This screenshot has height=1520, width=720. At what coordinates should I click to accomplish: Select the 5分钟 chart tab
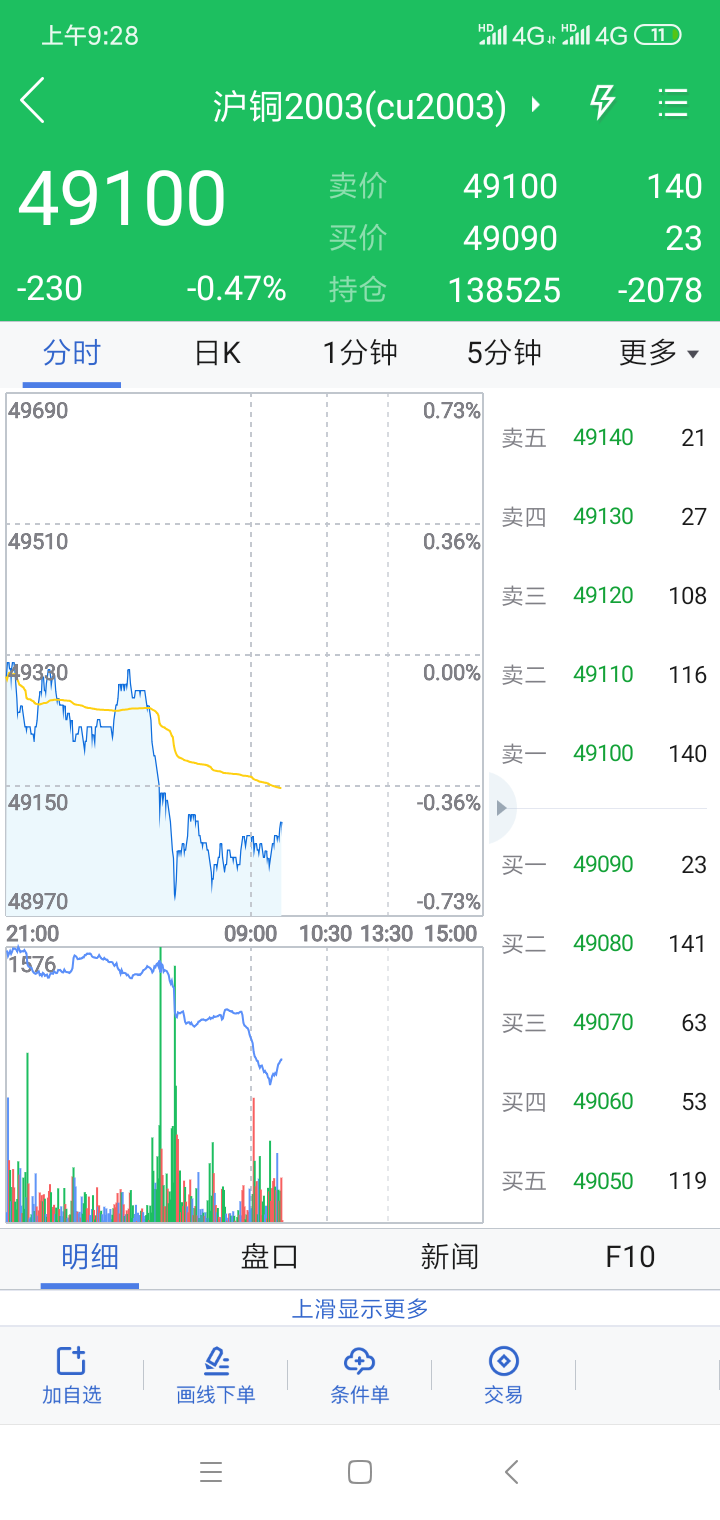tap(504, 353)
